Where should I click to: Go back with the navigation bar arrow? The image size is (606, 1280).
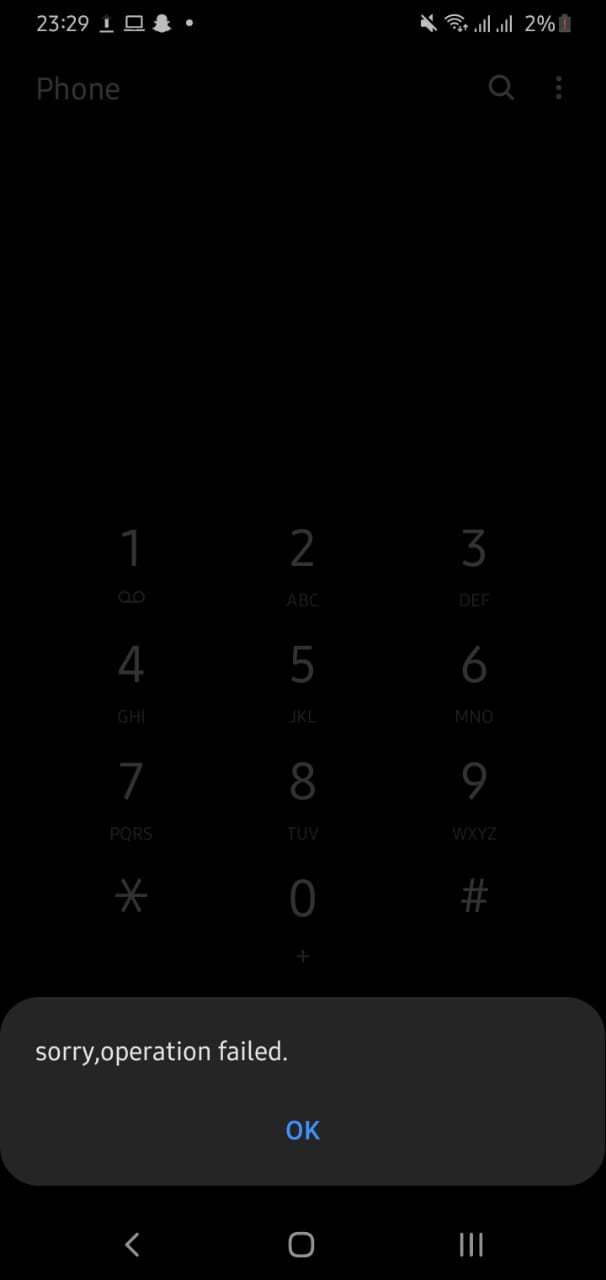(x=132, y=1244)
